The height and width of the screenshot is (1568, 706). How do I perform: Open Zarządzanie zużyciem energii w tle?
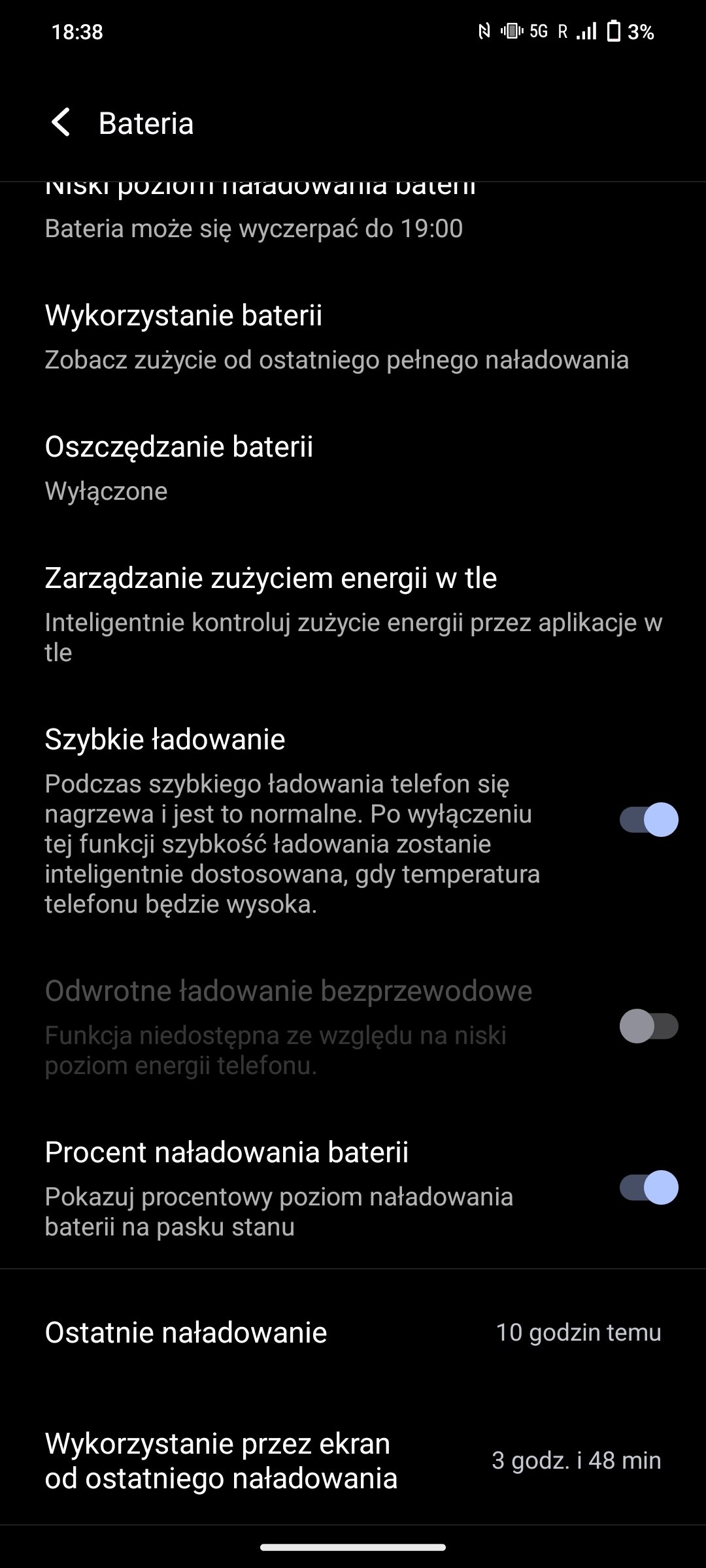coord(353,615)
